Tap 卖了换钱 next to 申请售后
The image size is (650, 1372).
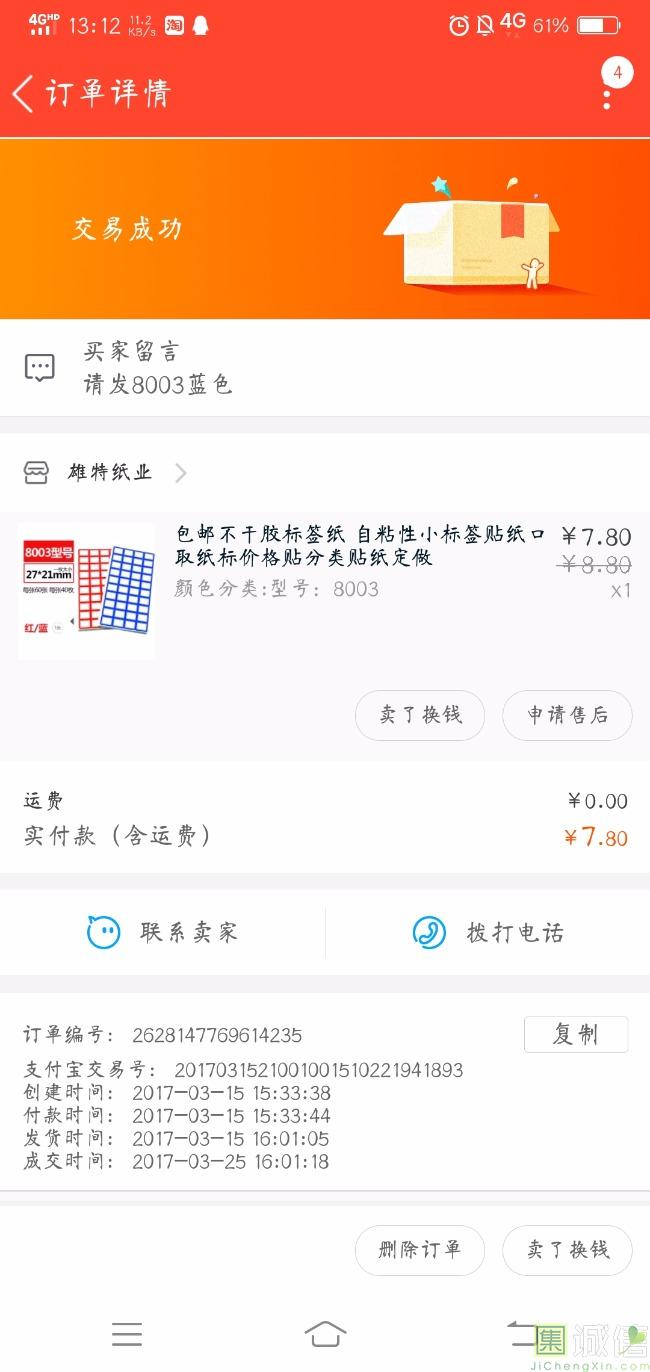420,716
